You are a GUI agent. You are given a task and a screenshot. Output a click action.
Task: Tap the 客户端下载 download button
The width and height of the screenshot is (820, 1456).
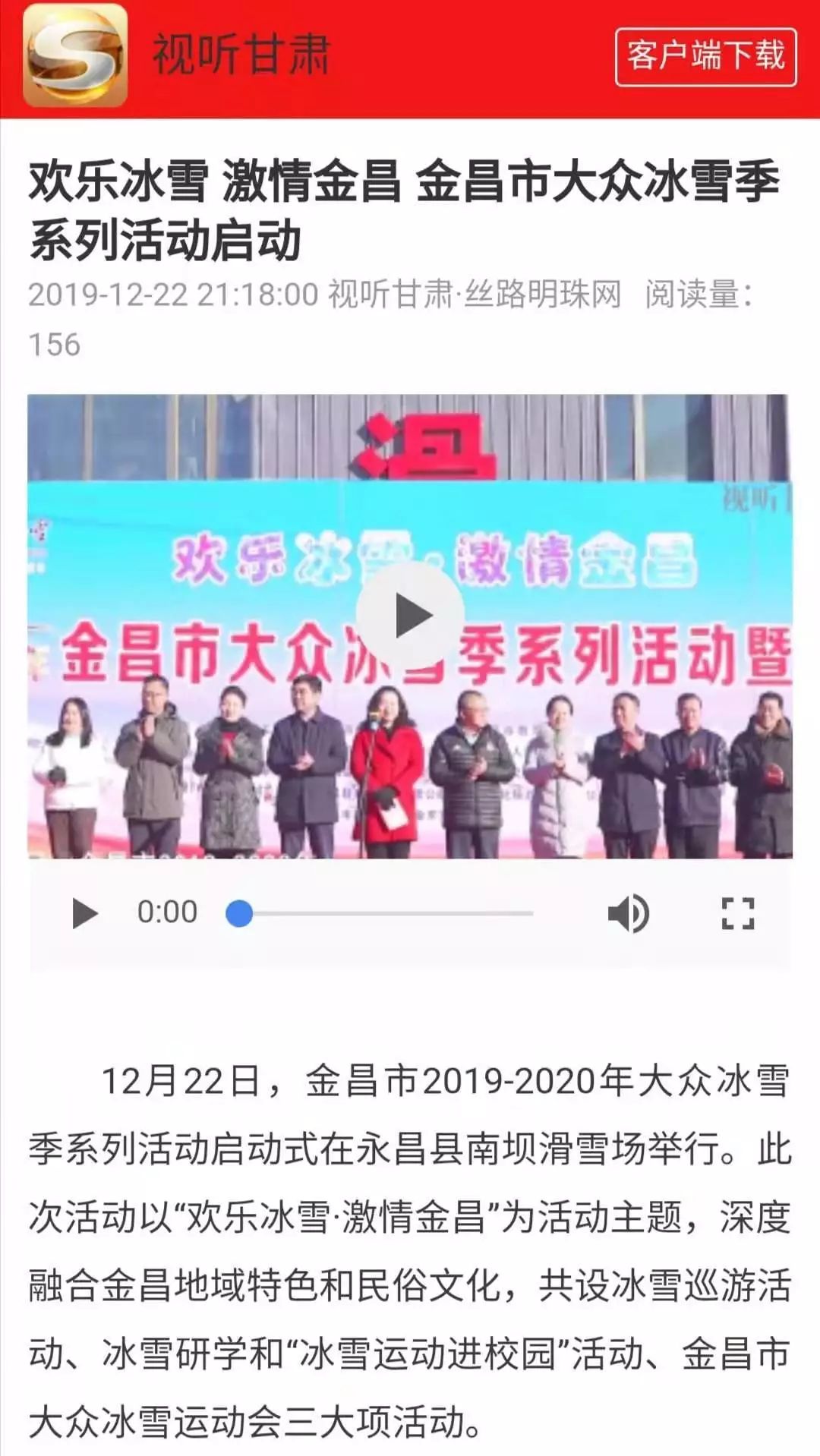click(705, 57)
